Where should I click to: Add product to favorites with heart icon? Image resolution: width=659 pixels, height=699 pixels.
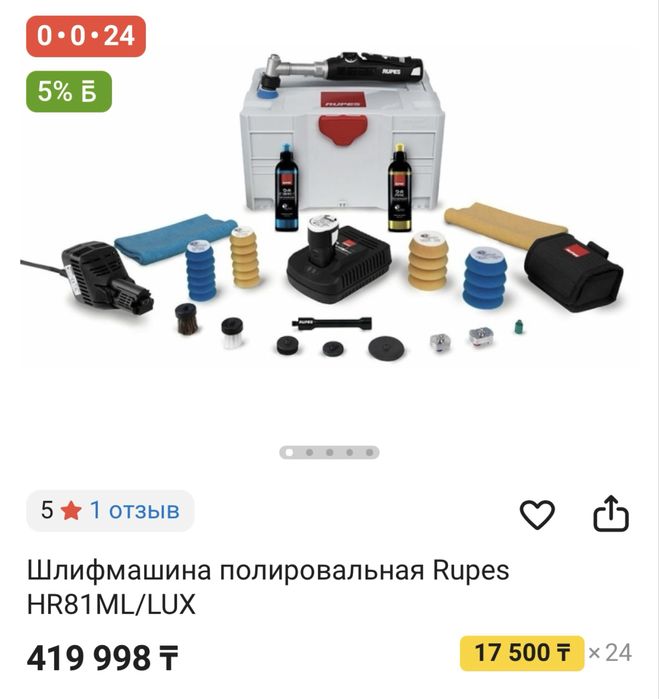pyautogui.click(x=537, y=514)
